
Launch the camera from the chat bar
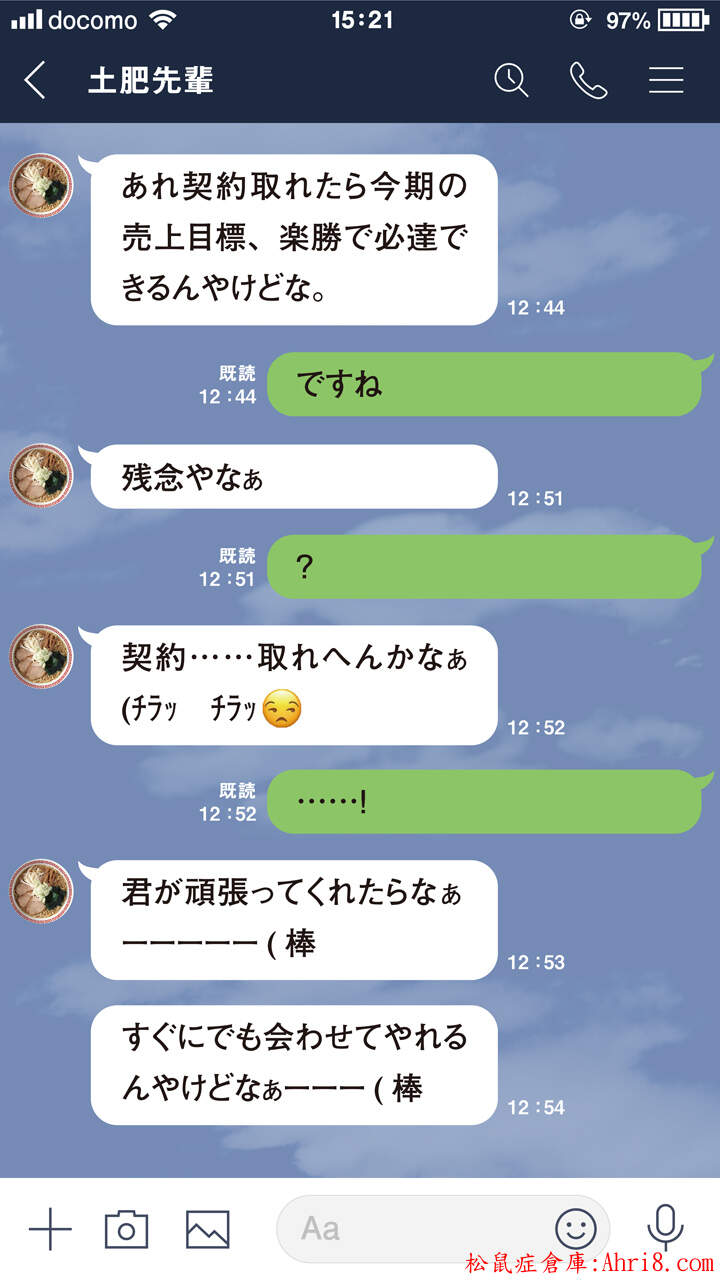pos(127,1228)
